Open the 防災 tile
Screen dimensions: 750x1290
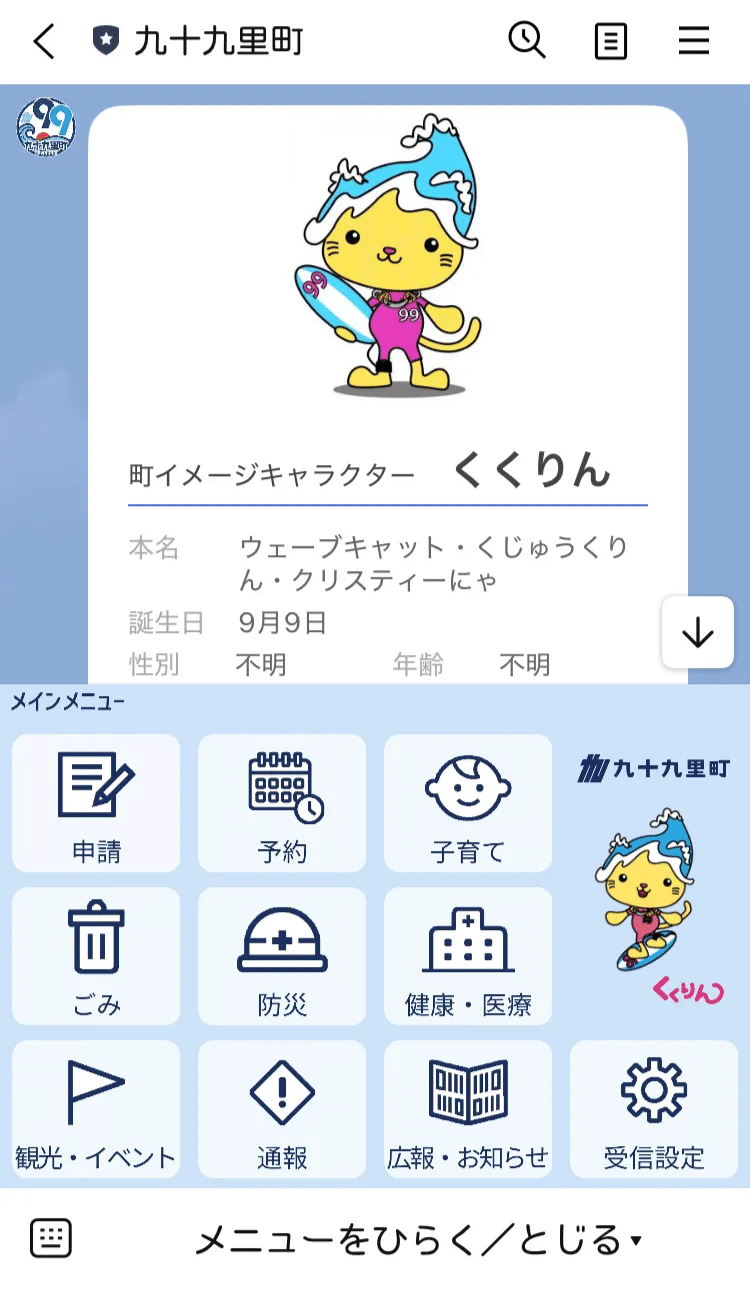[282, 956]
